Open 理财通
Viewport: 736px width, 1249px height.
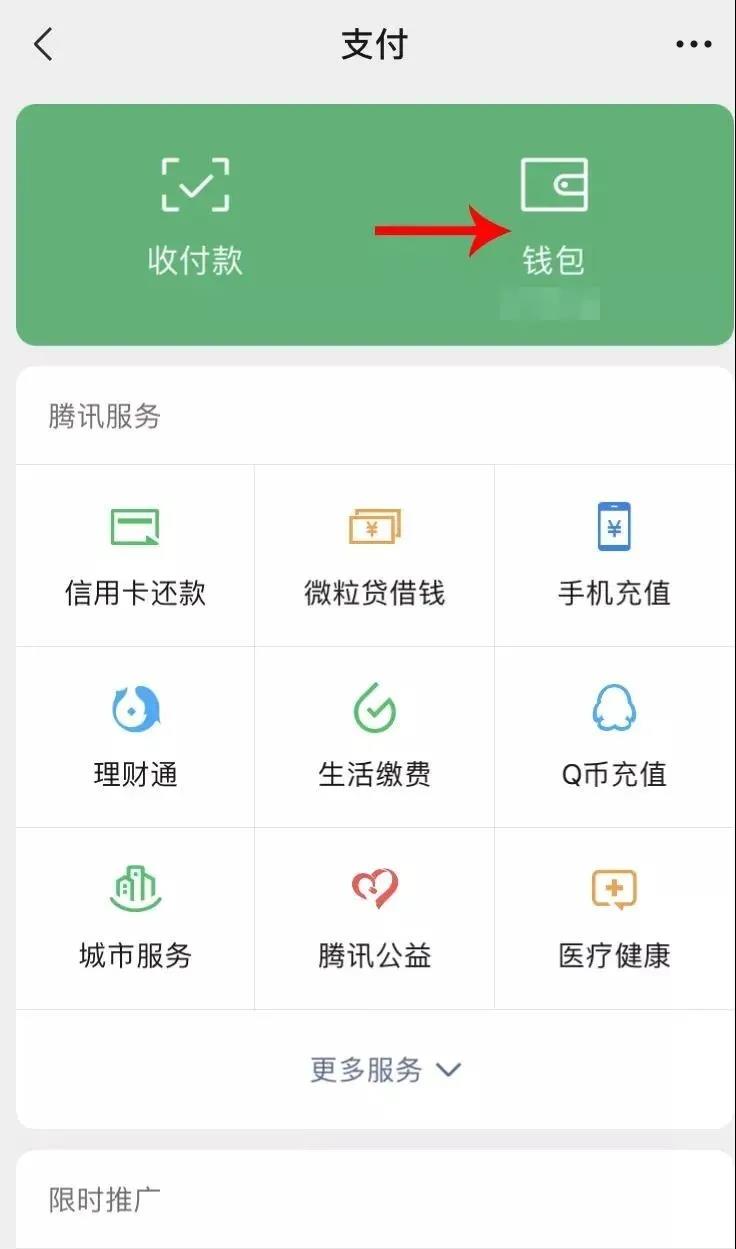pos(135,737)
